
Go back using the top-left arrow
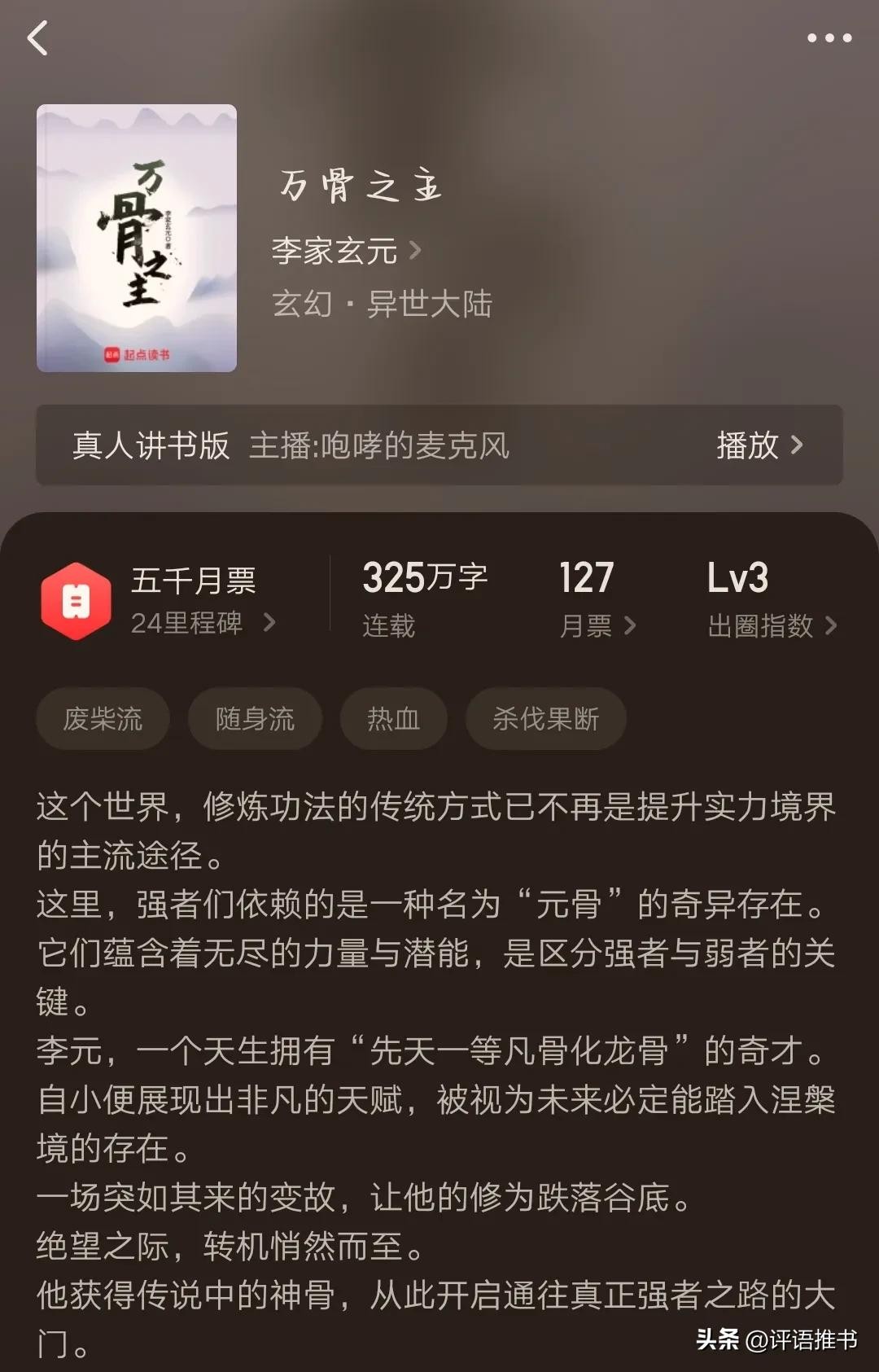click(38, 38)
